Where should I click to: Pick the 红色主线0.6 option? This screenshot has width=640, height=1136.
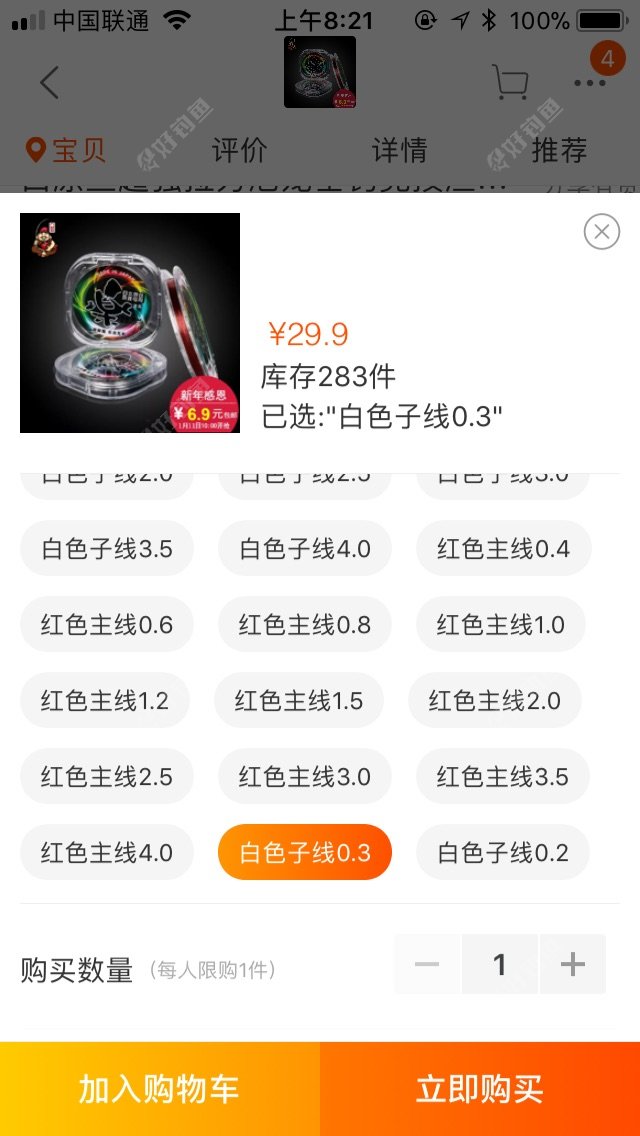tap(107, 625)
